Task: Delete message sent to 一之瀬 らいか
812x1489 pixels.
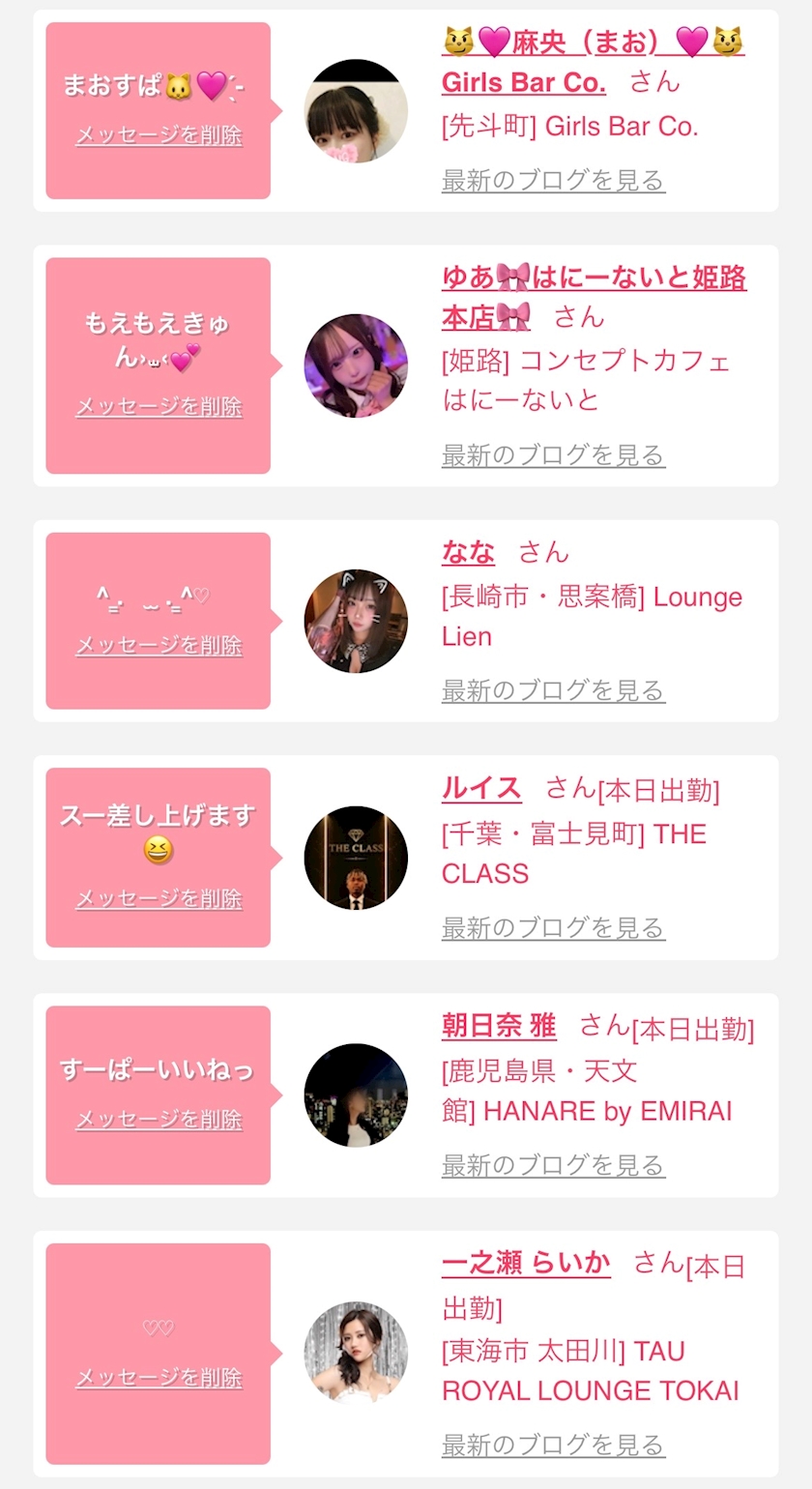Action: tap(159, 1377)
